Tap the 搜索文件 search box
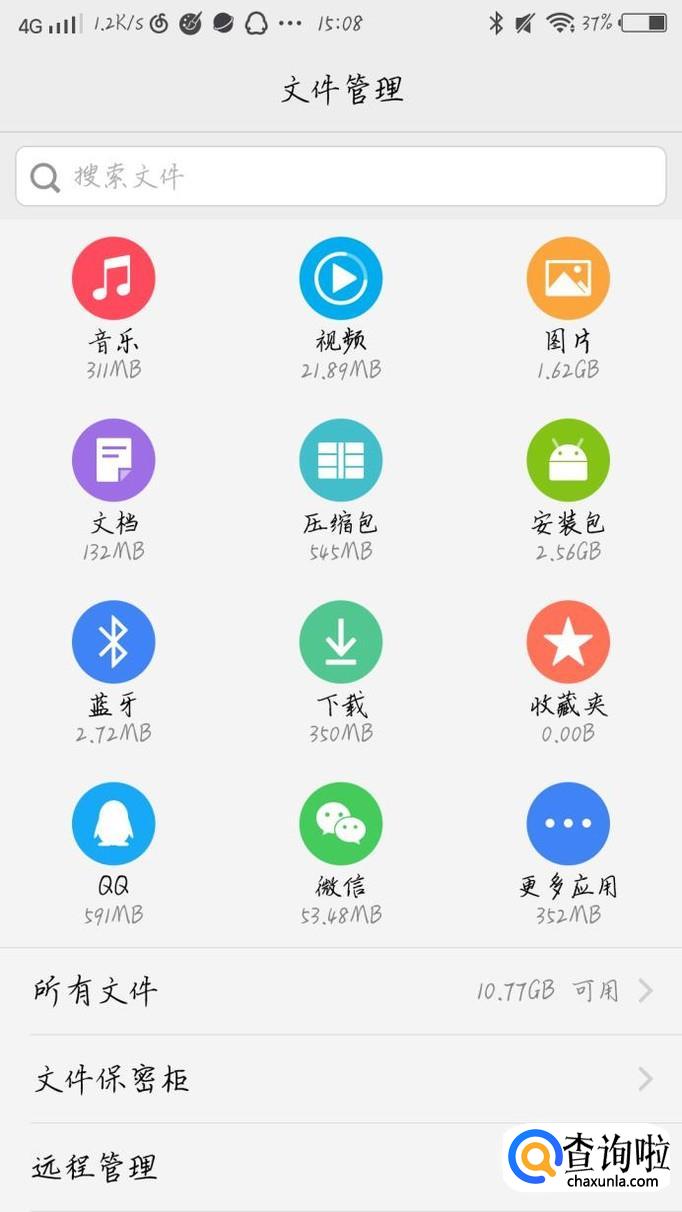This screenshot has height=1212, width=682. click(340, 177)
